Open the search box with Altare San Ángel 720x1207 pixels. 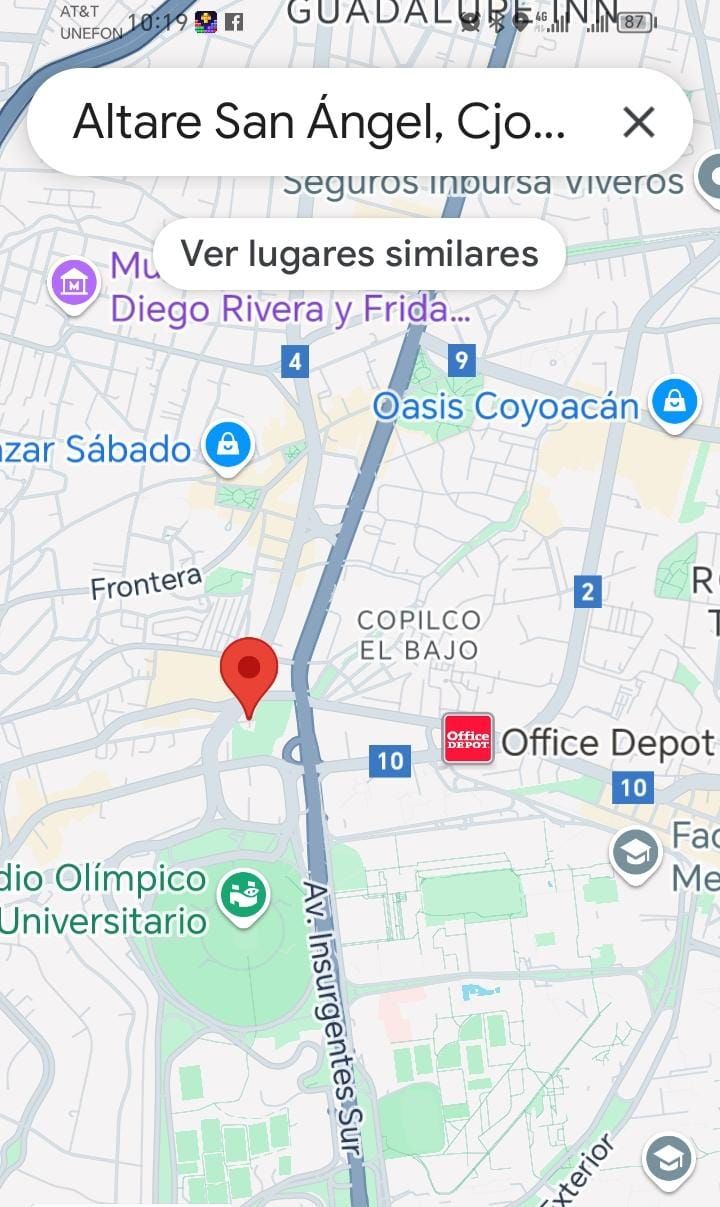point(320,123)
